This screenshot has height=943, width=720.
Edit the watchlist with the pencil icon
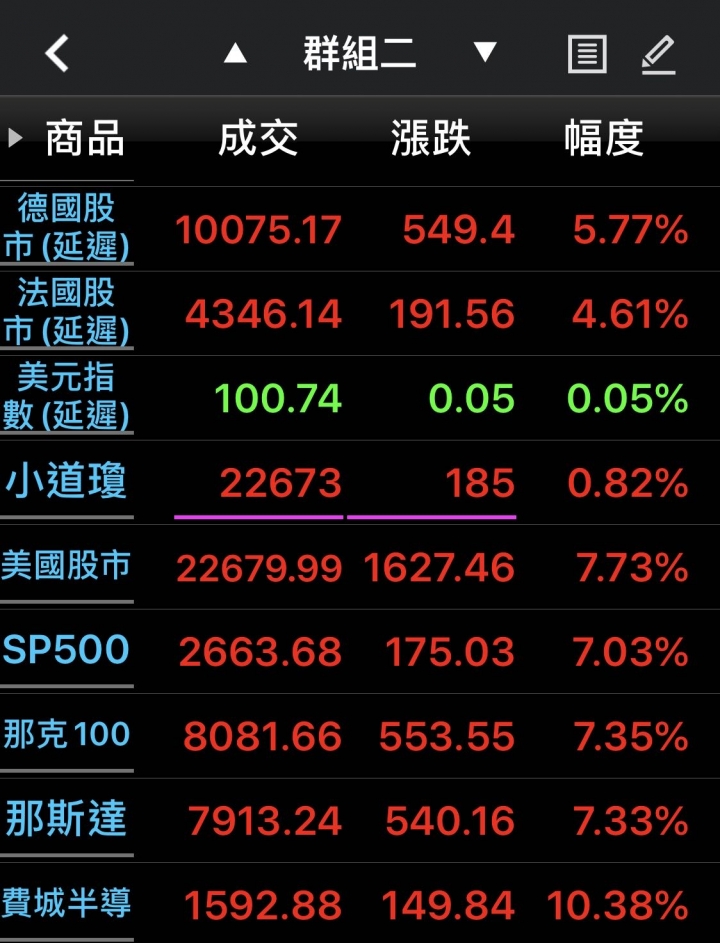coord(658,53)
